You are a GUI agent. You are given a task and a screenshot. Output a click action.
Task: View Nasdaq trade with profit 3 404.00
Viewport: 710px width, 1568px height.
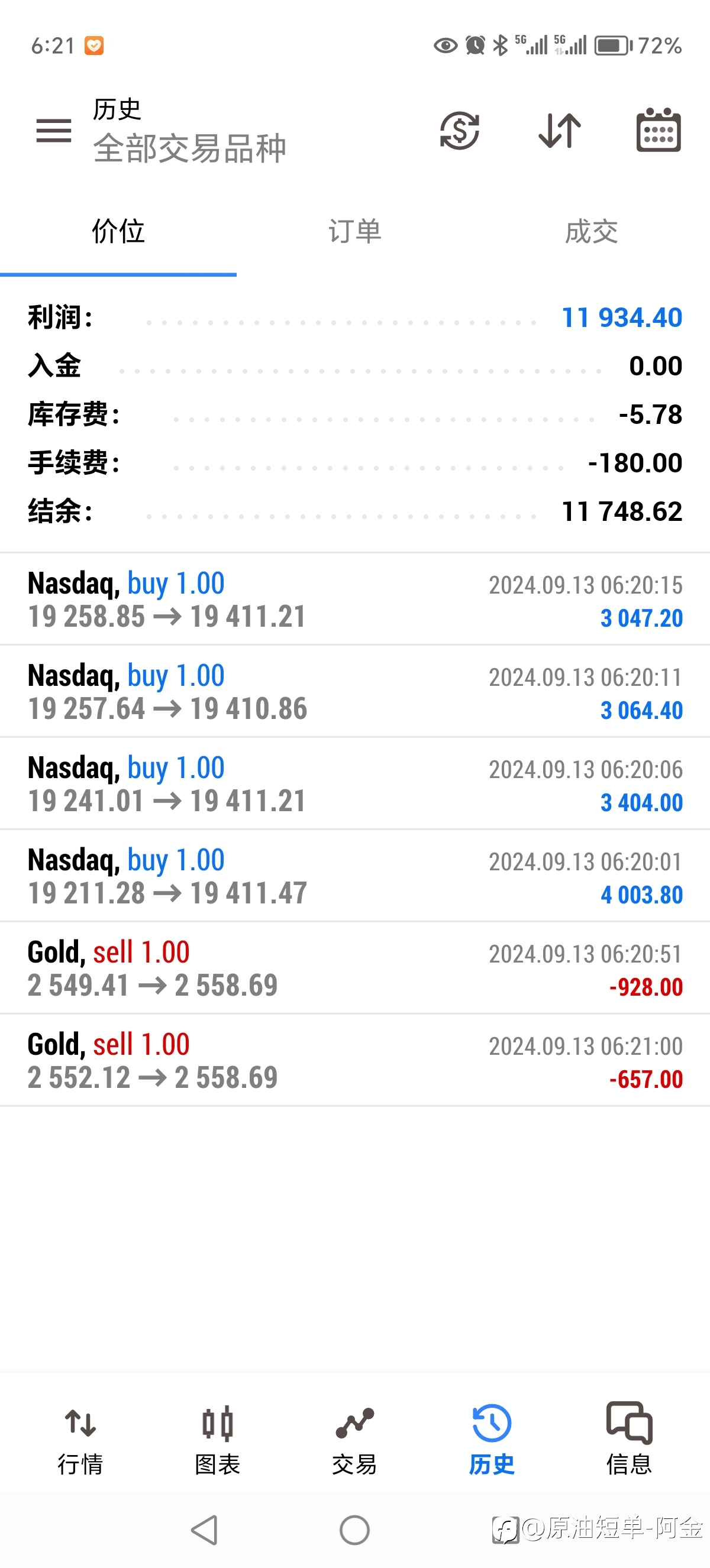click(355, 784)
